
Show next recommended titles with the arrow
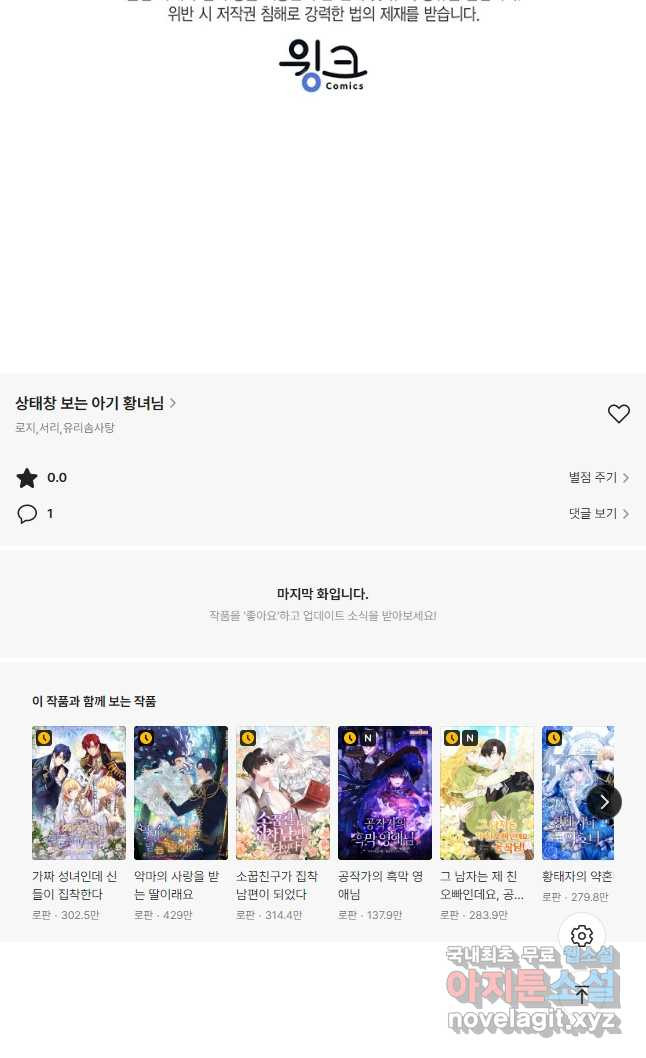pos(604,802)
